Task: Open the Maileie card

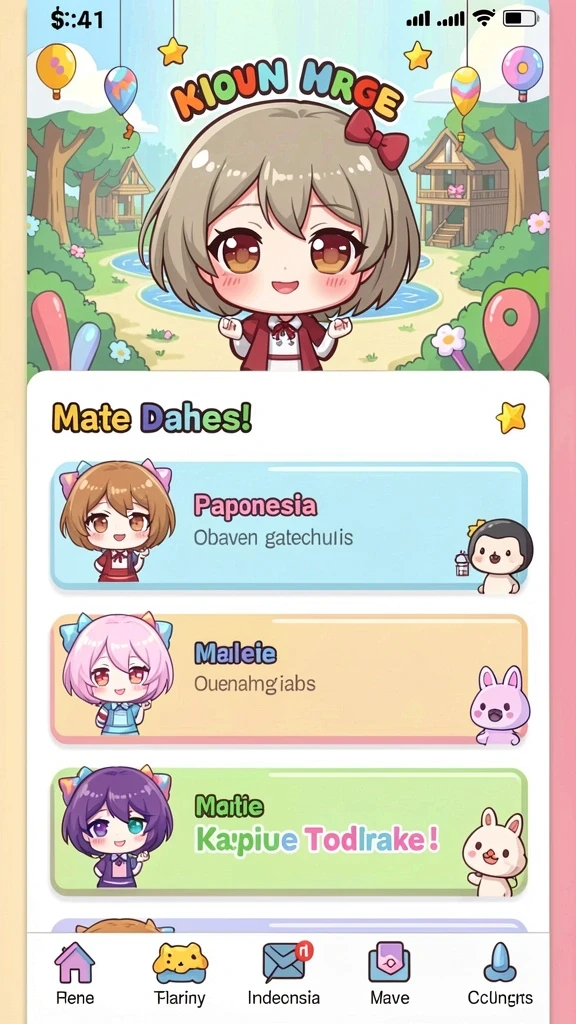Action: pyautogui.click(x=289, y=679)
